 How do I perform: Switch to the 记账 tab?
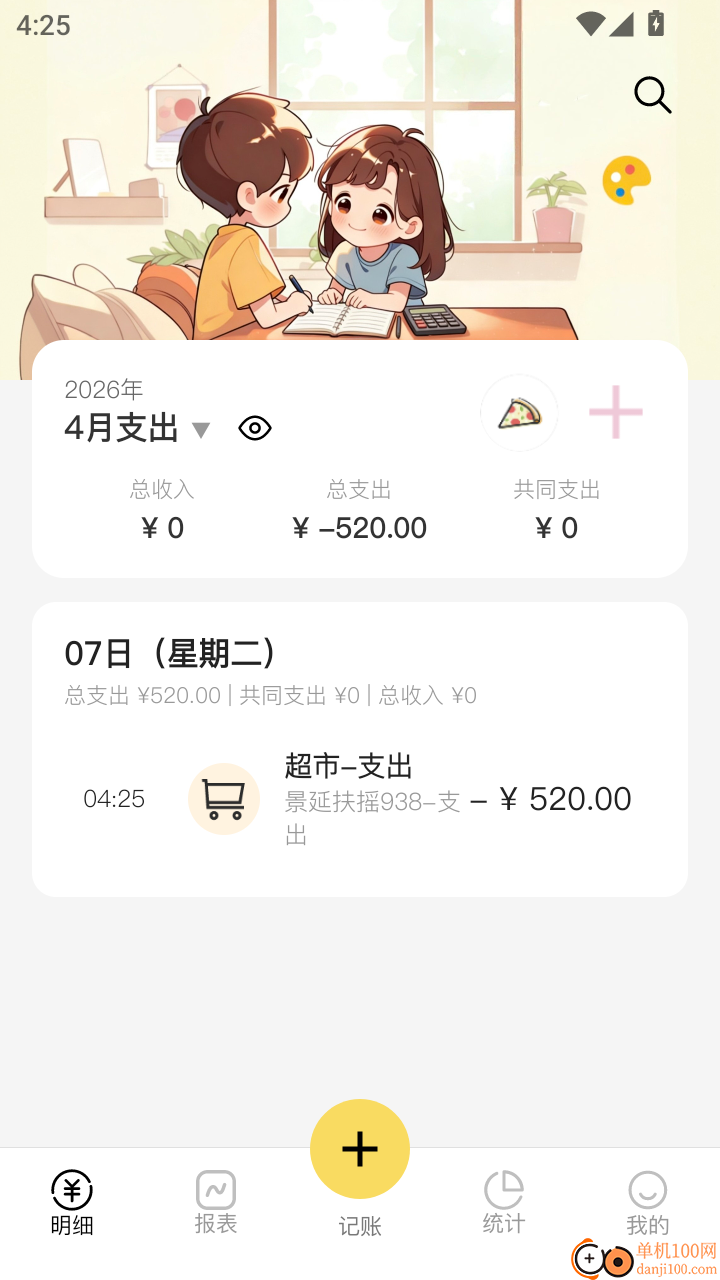point(359,1148)
